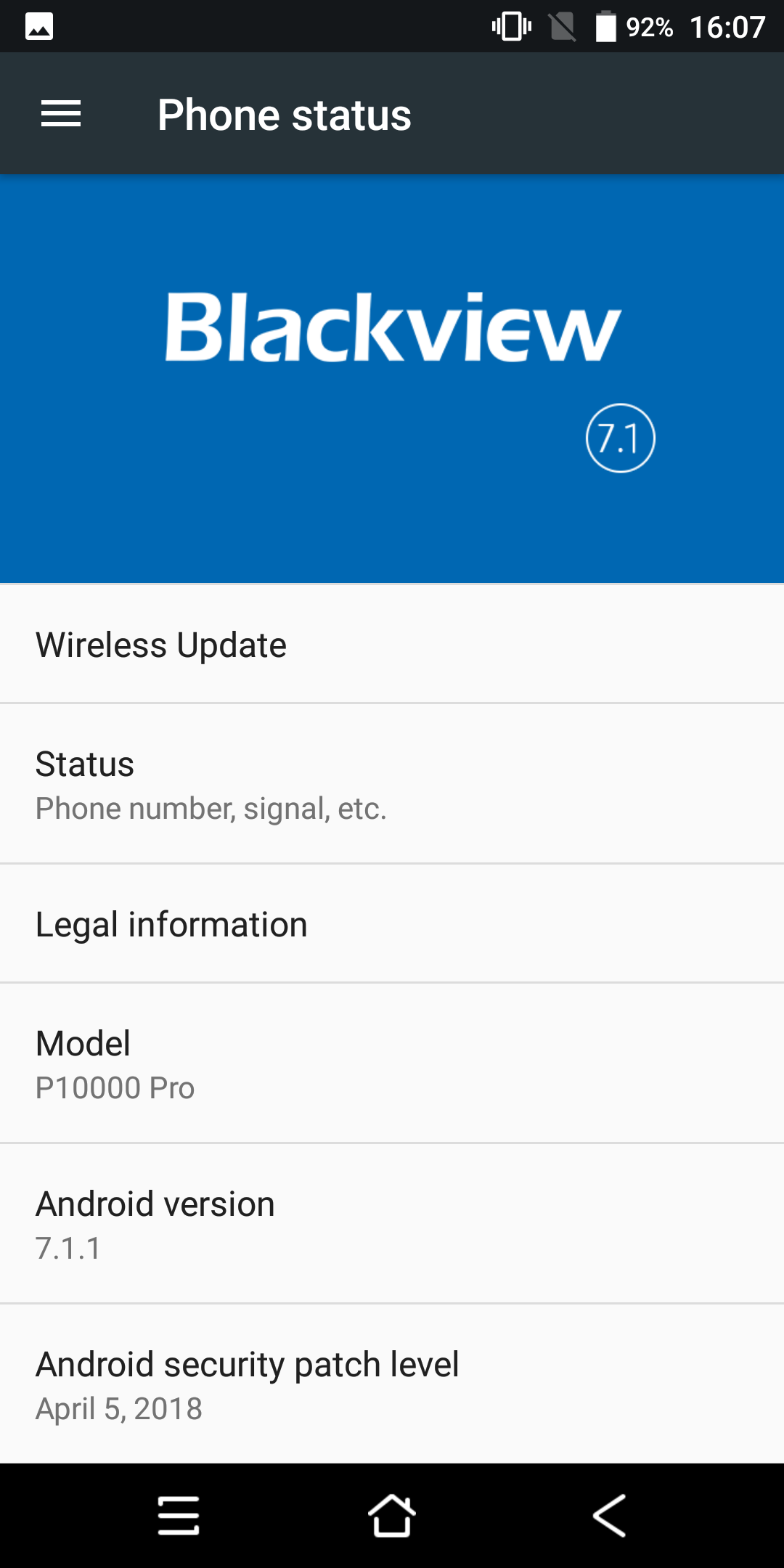
Task: Tap the Android version 7.1.1 row
Action: pyautogui.click(x=392, y=1224)
